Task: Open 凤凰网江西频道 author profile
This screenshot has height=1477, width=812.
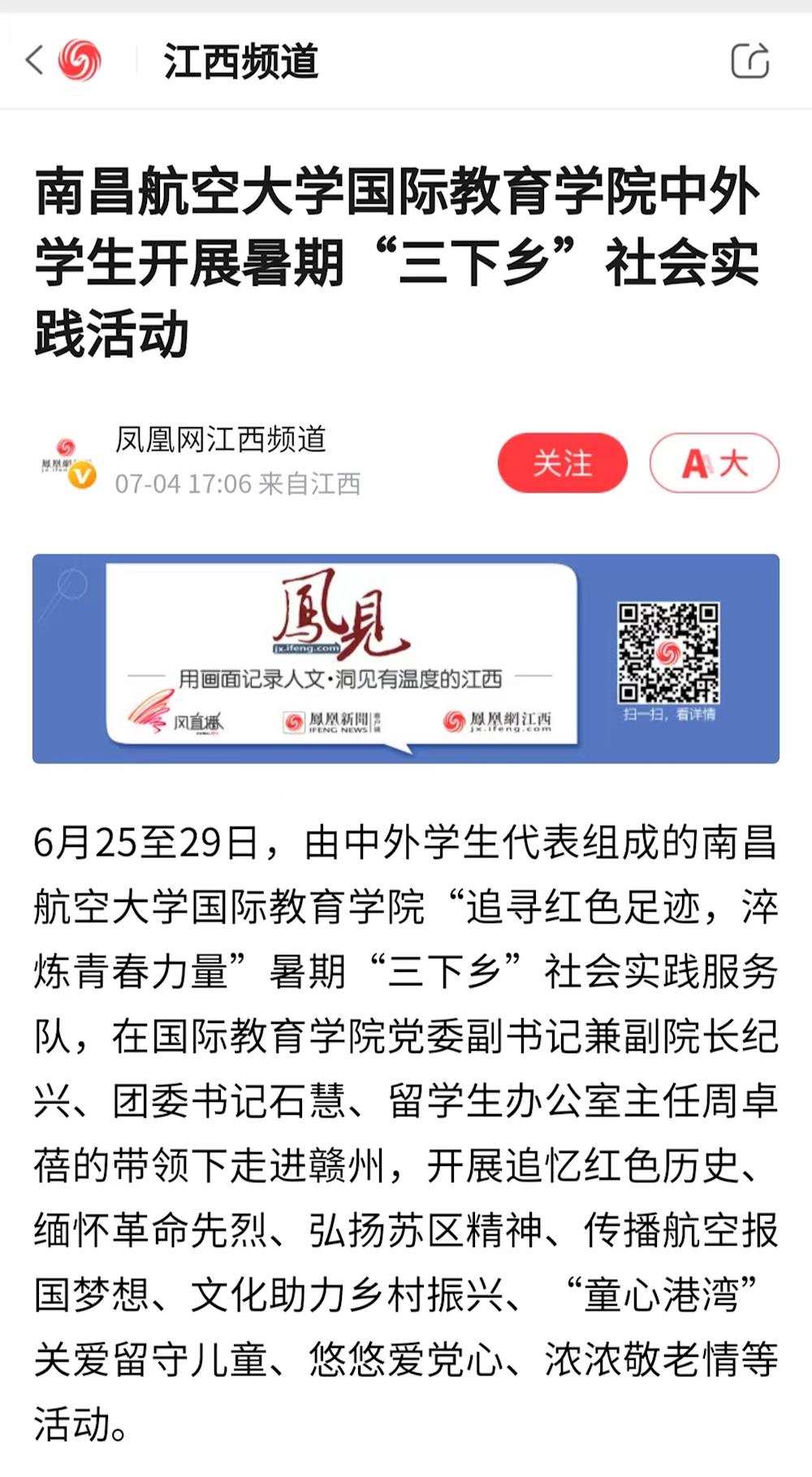Action: (x=219, y=440)
